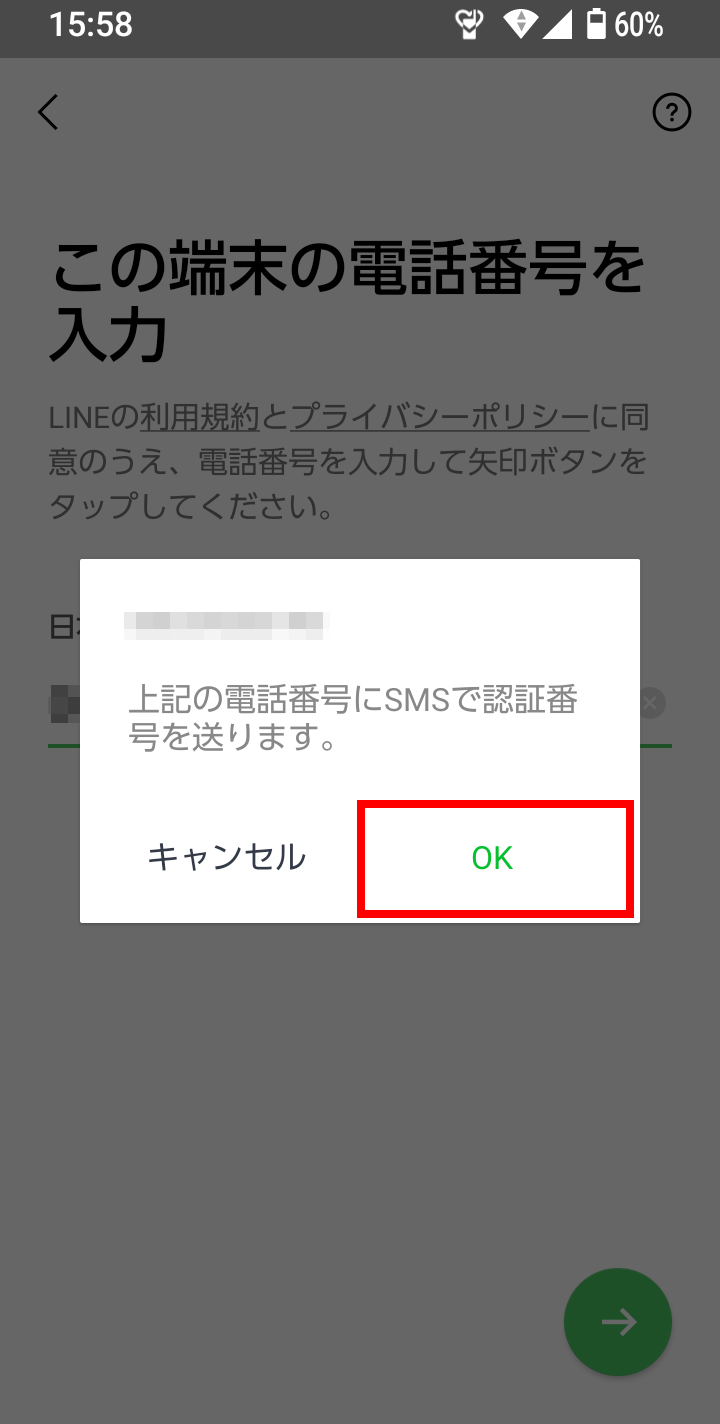This screenshot has height=1424, width=720.
Task: Confirm sending the SMS with OK
Action: tap(493, 857)
